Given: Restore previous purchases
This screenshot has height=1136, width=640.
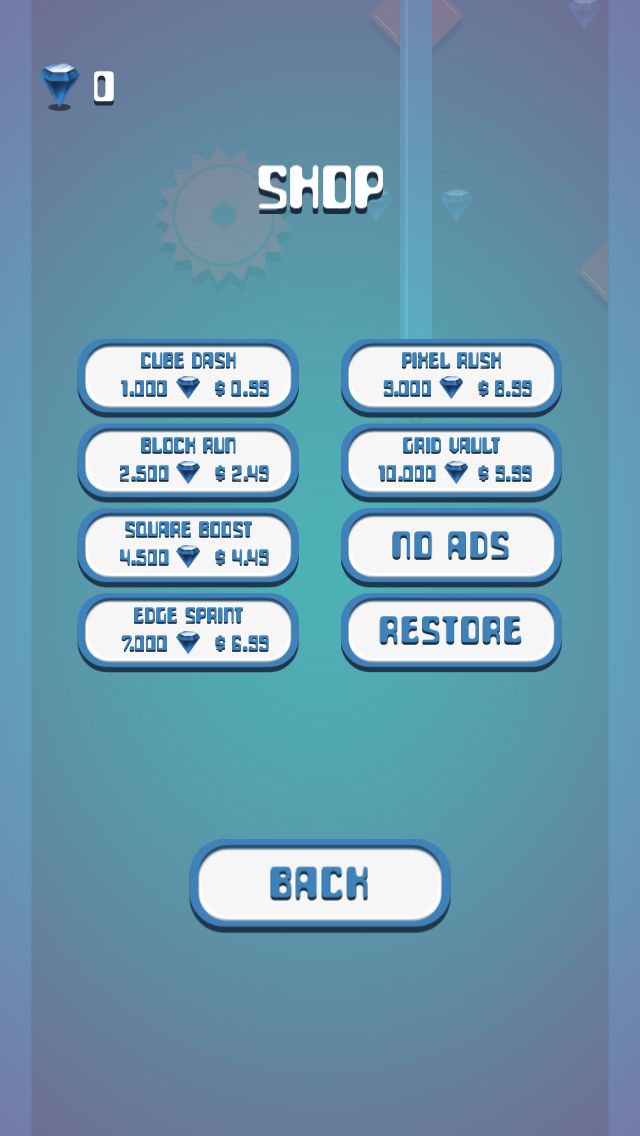Looking at the screenshot, I should (x=451, y=631).
